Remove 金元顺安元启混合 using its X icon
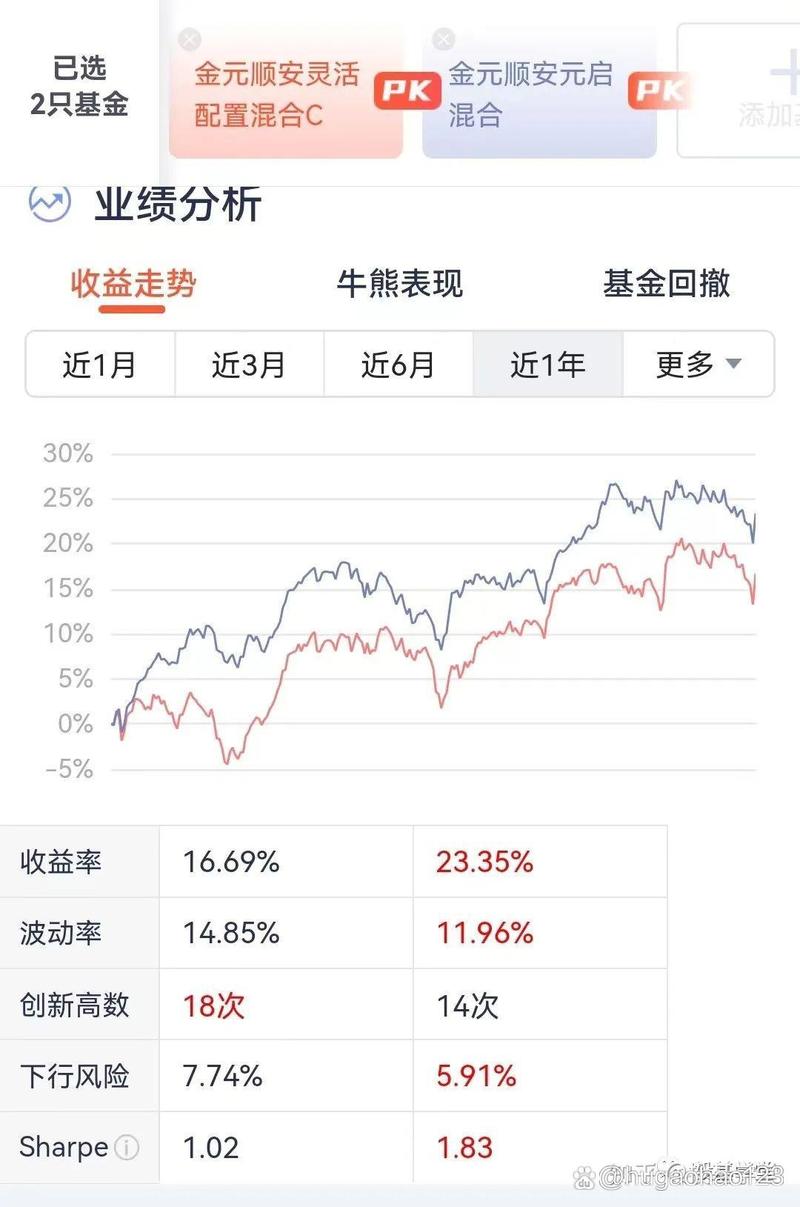Screen dimensions: 800x1207 pyautogui.click(x=442, y=40)
